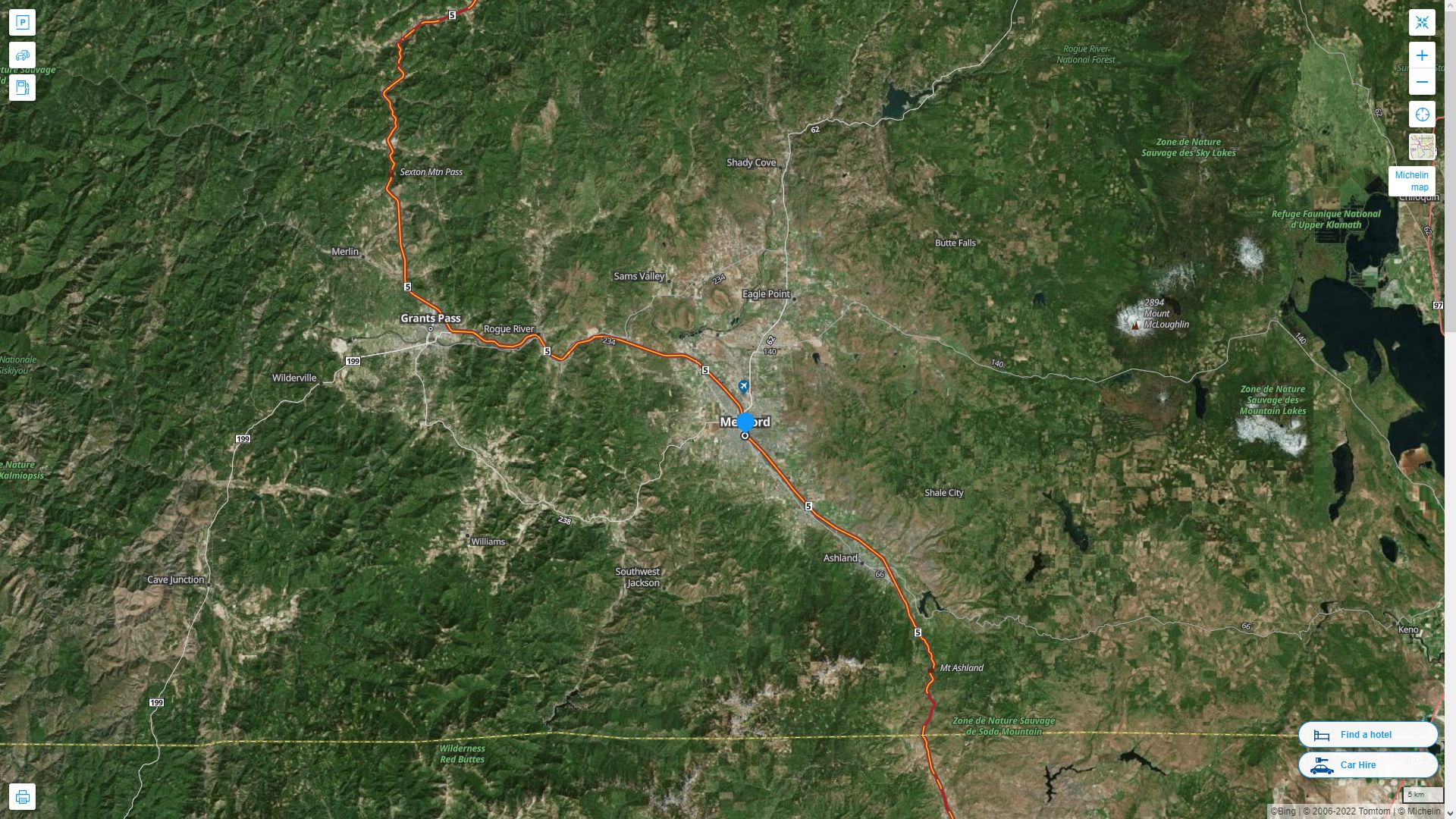Image resolution: width=1456 pixels, height=819 pixels.
Task: Print the current map
Action: click(x=22, y=797)
